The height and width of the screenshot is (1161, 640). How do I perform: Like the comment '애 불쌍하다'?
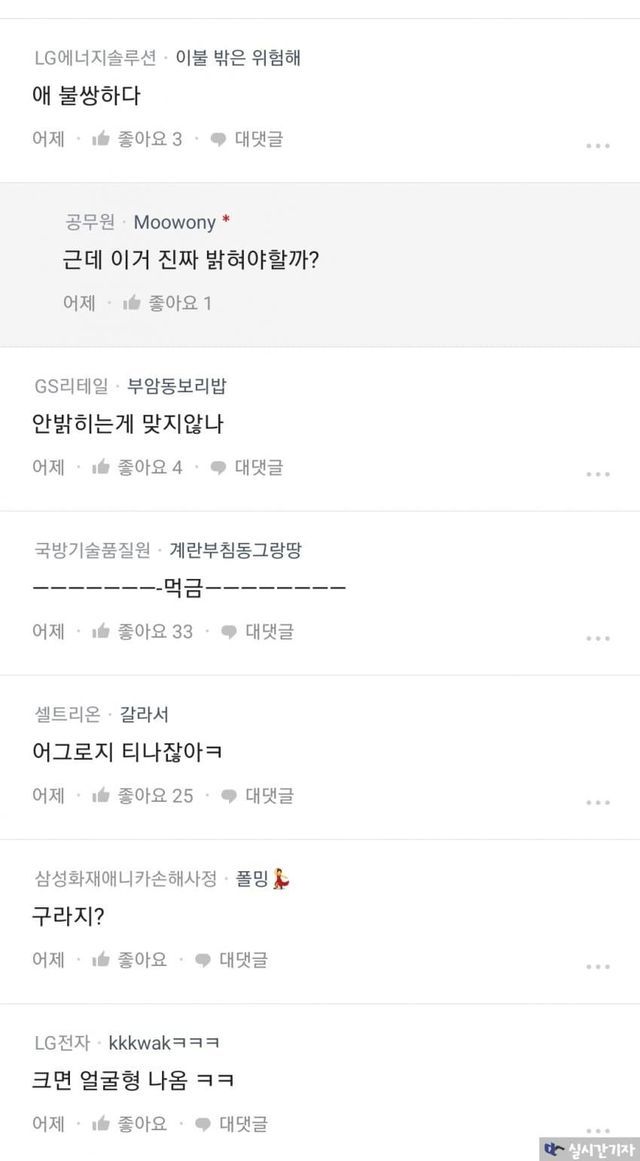tap(136, 139)
